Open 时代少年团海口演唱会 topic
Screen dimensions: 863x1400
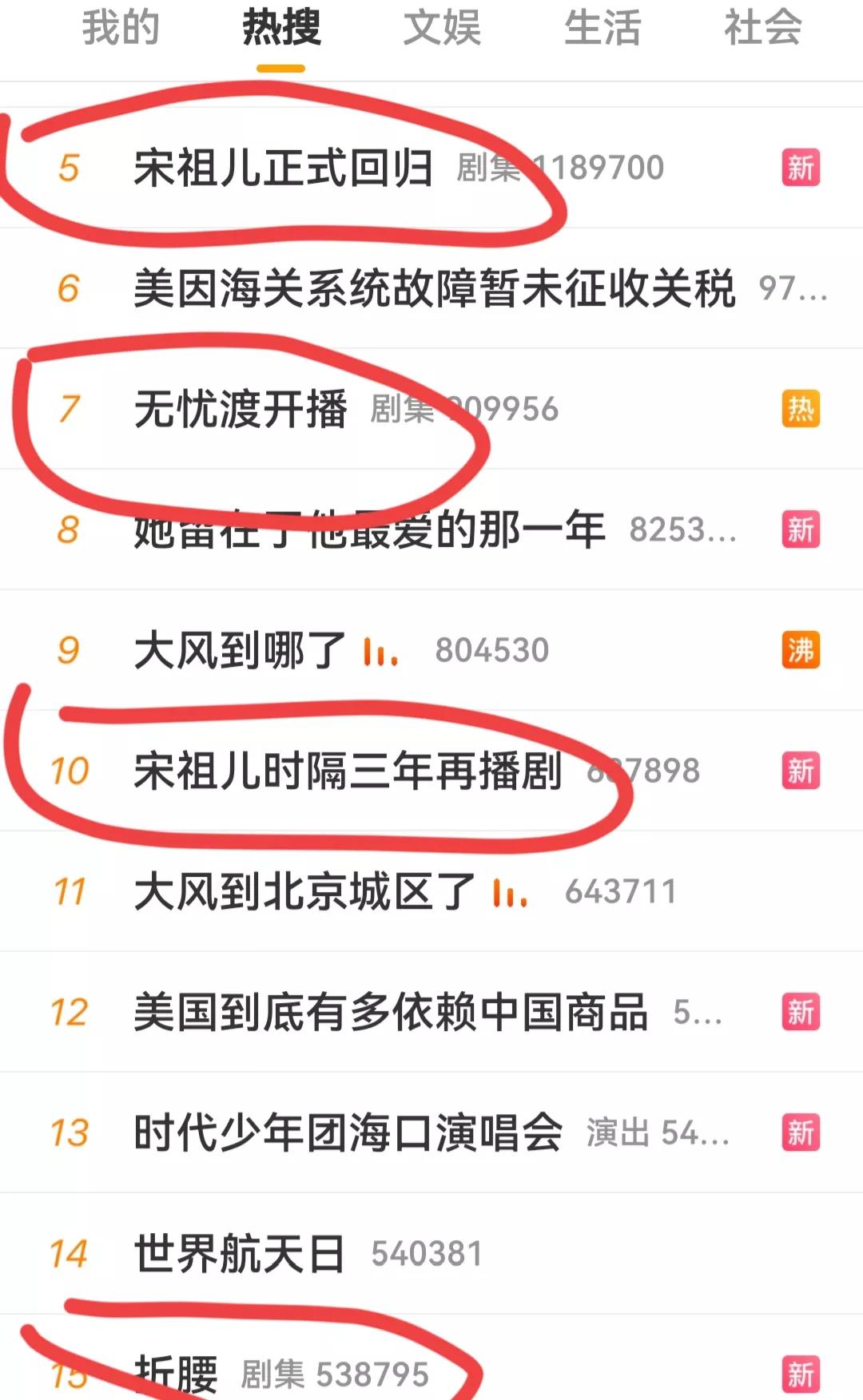click(431, 1132)
